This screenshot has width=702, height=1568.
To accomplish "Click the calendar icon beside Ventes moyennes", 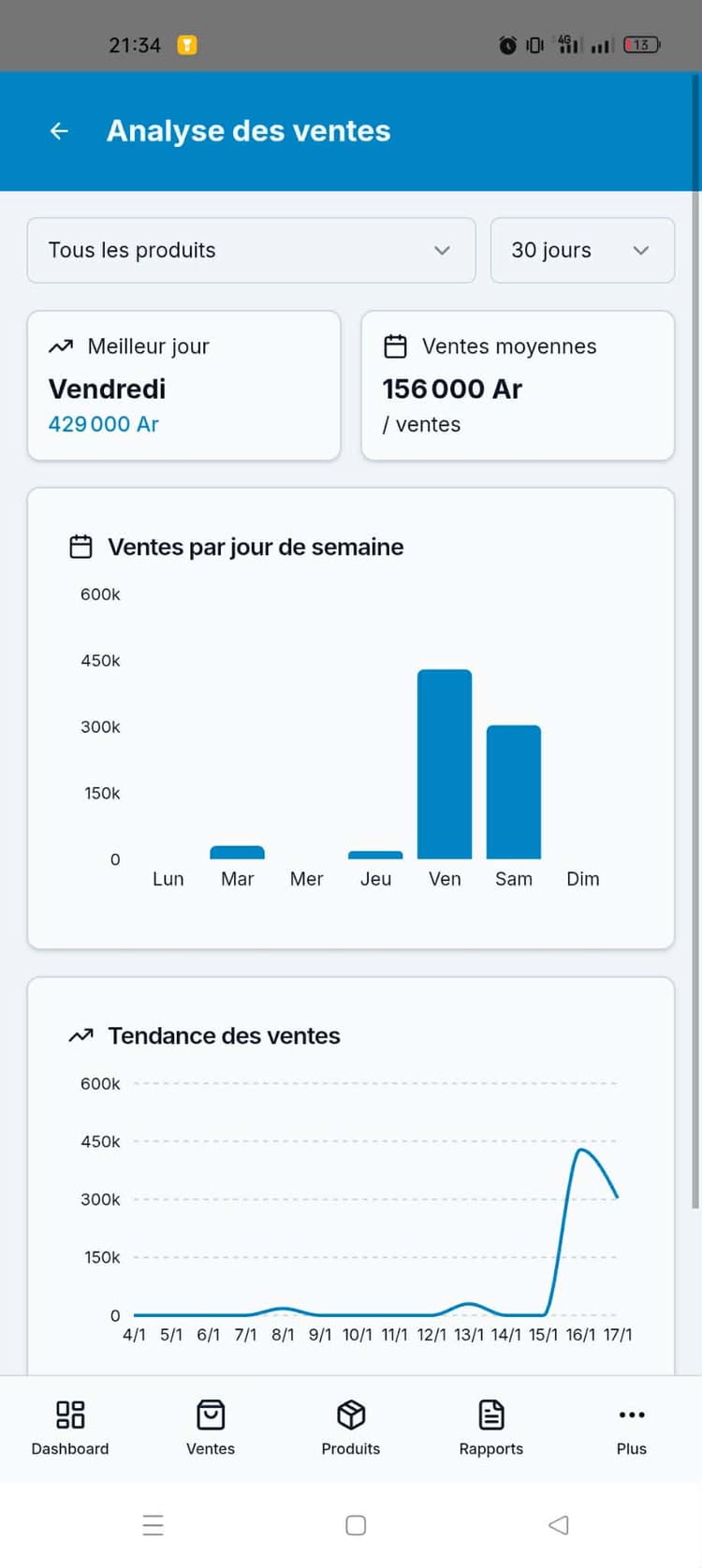I will (395, 345).
